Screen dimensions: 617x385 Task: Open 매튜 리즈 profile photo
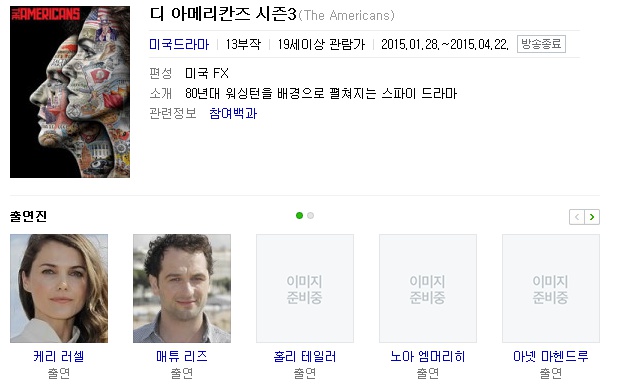click(x=182, y=288)
